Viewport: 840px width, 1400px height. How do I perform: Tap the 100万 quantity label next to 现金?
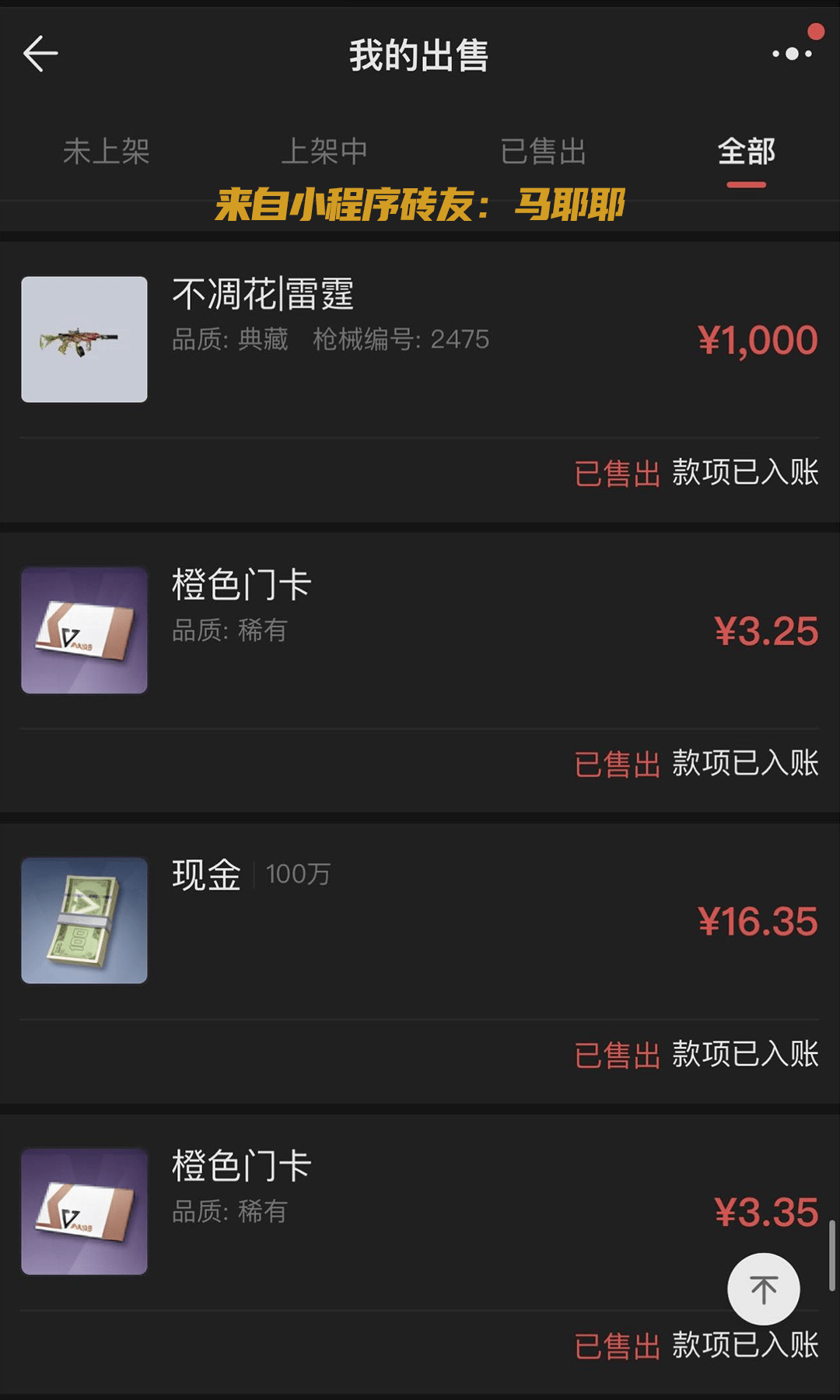298,874
